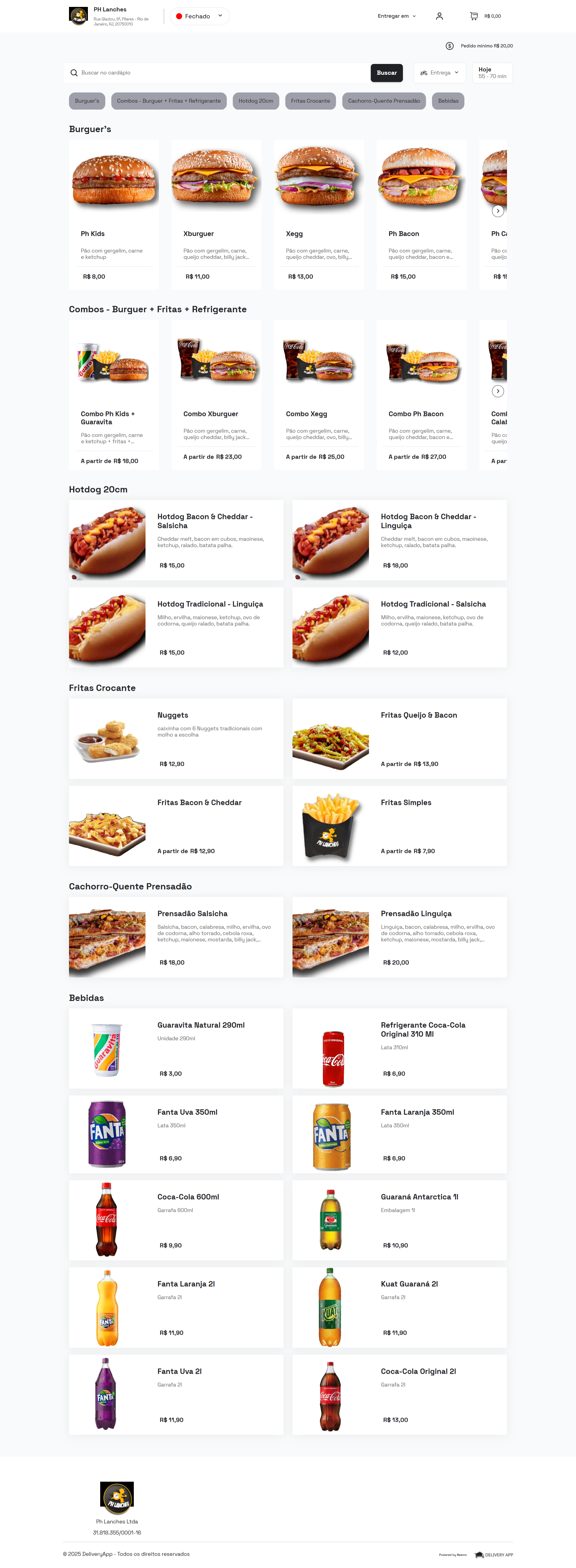Show next items in Burguer's carousel
The width and height of the screenshot is (576, 1568).
point(497,211)
